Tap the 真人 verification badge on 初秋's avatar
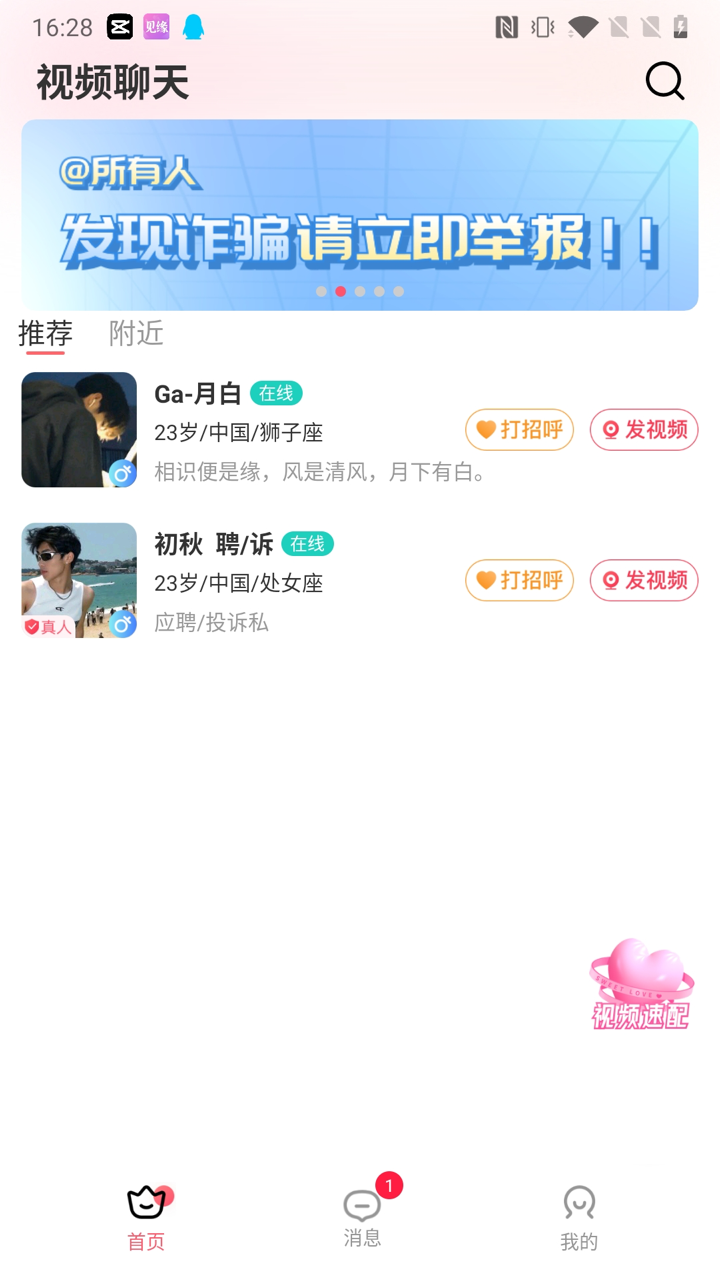This screenshot has width=720, height=1280. coord(45,625)
